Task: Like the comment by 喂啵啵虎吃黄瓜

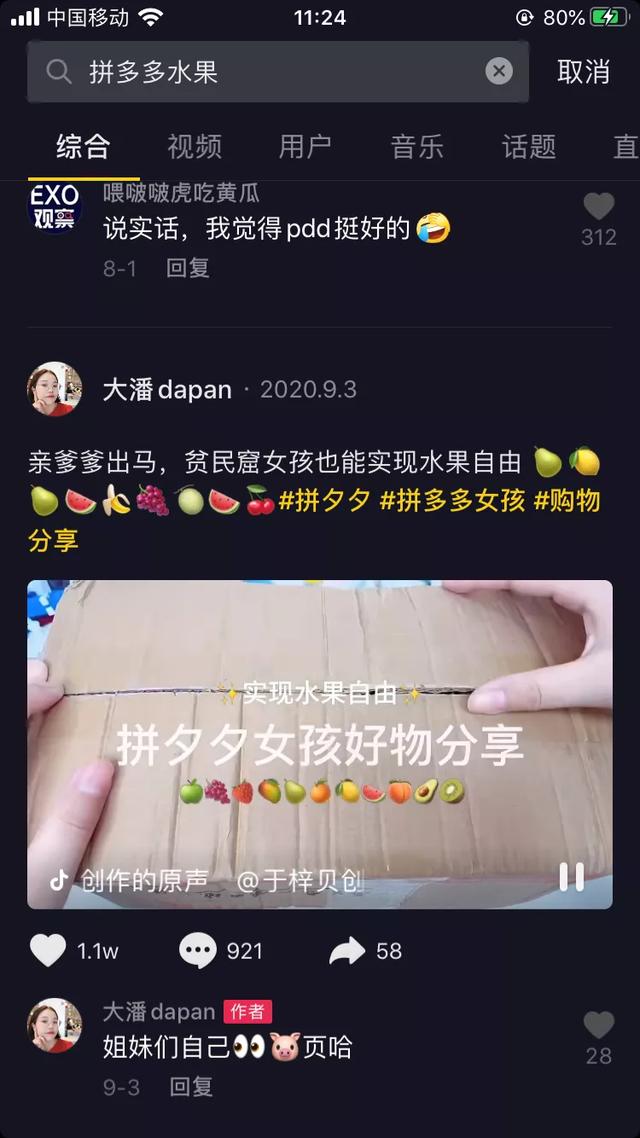Action: [x=598, y=208]
